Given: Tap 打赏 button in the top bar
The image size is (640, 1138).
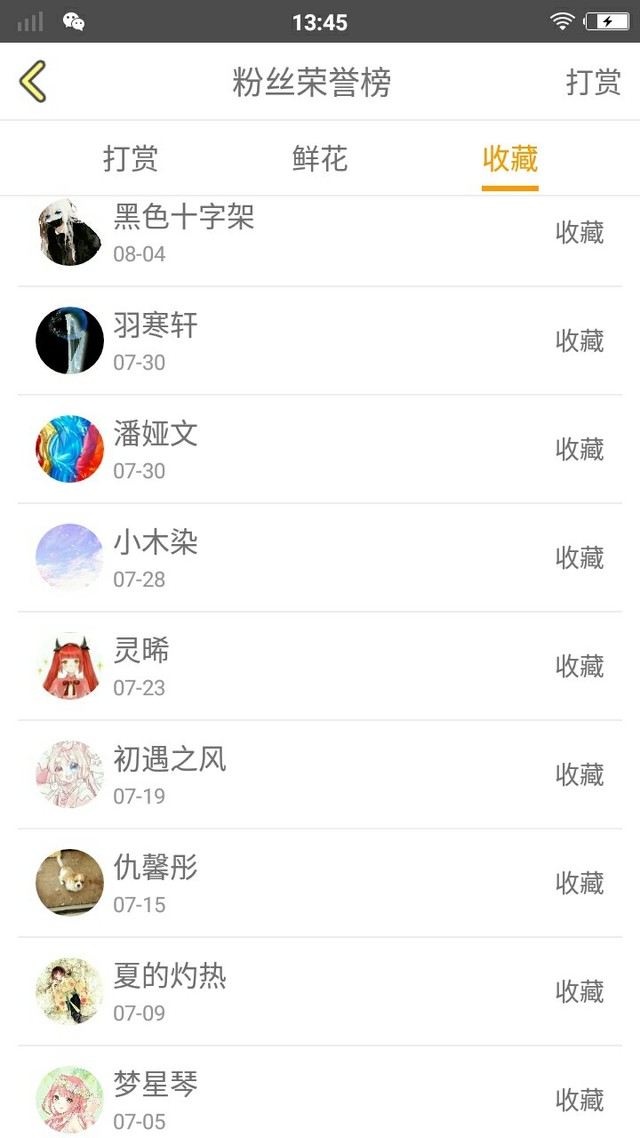Looking at the screenshot, I should pos(594,82).
